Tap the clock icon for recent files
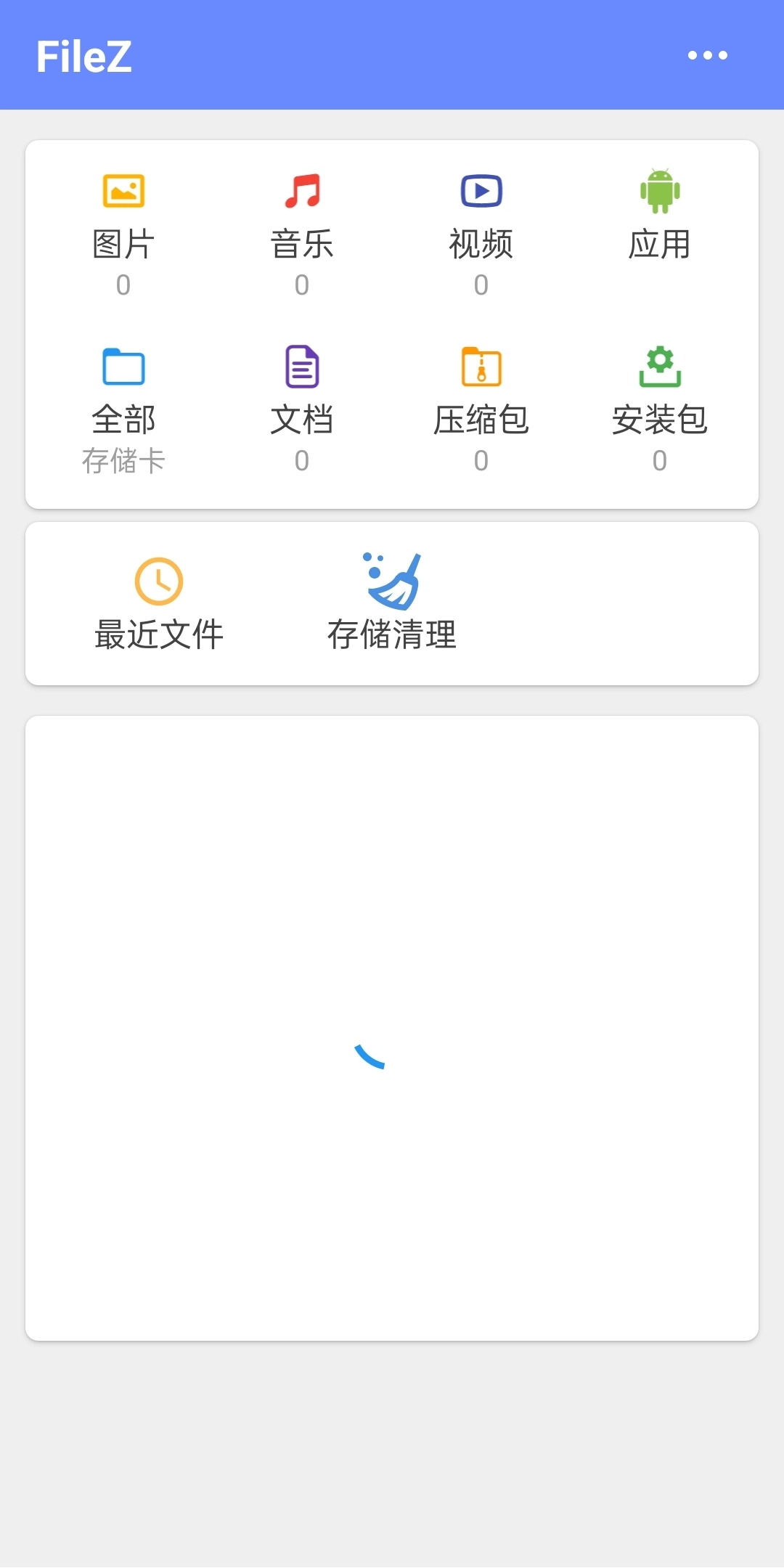 158,579
